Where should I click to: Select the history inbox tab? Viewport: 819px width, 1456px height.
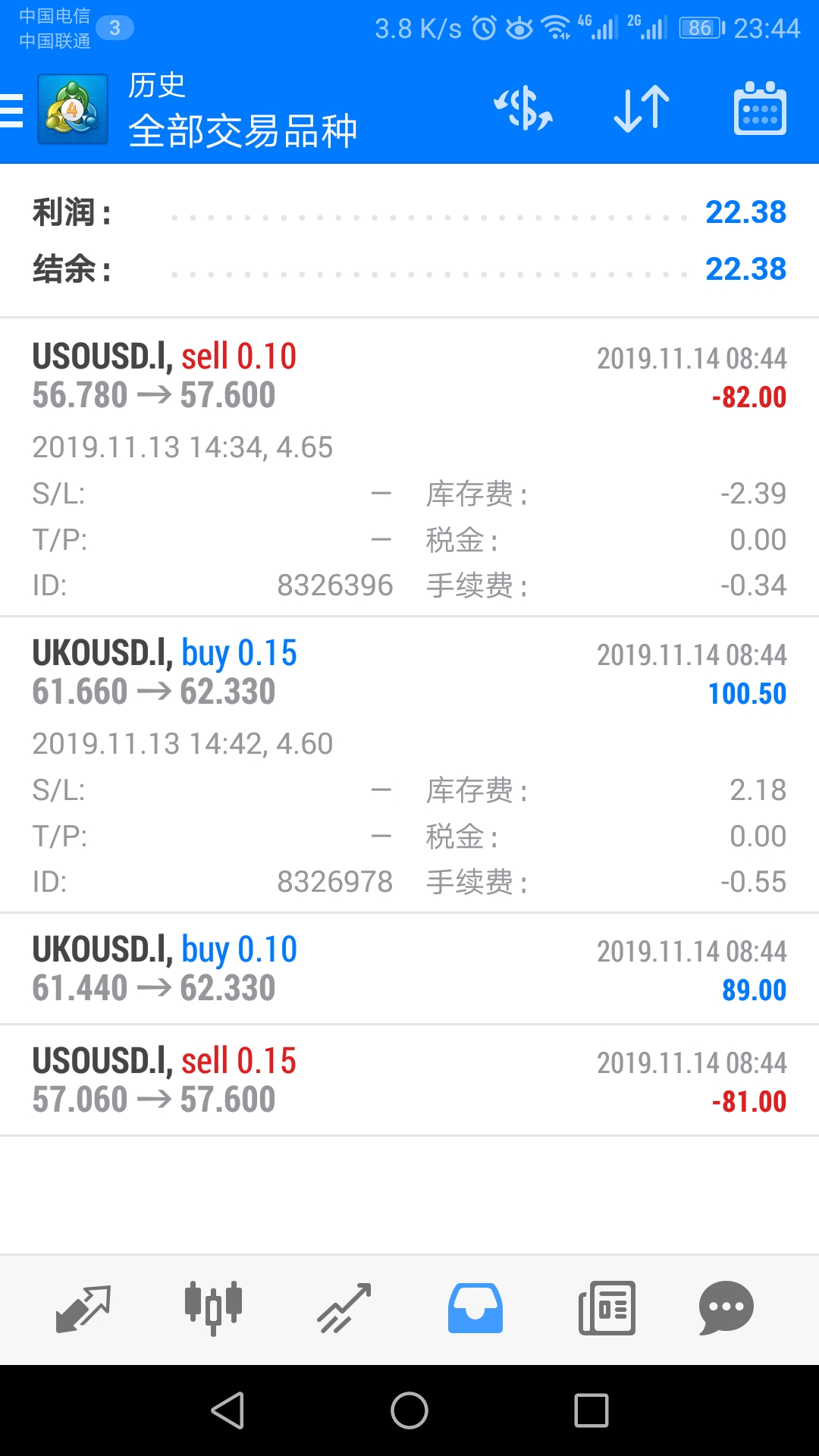(475, 1308)
